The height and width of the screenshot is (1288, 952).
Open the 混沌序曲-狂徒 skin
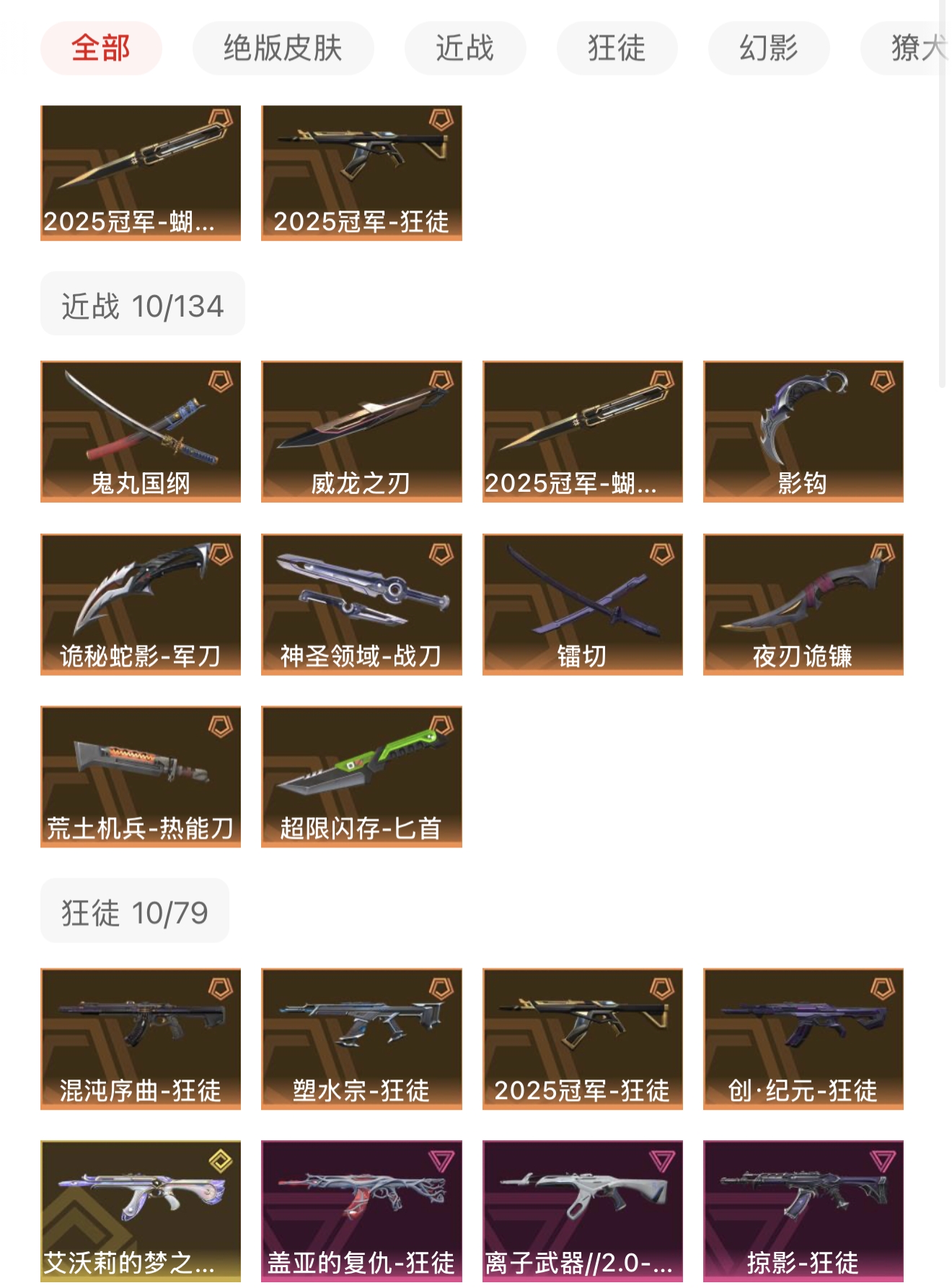tap(141, 1038)
